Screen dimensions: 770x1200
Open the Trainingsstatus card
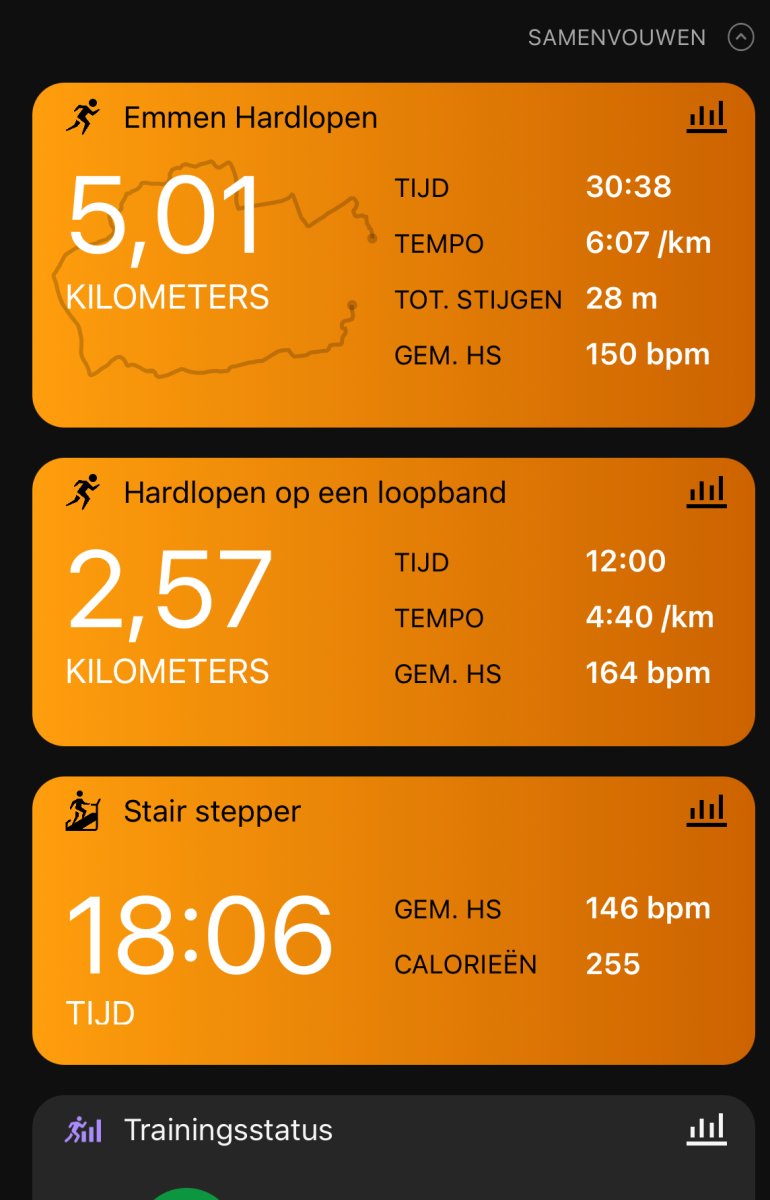coord(228,1131)
